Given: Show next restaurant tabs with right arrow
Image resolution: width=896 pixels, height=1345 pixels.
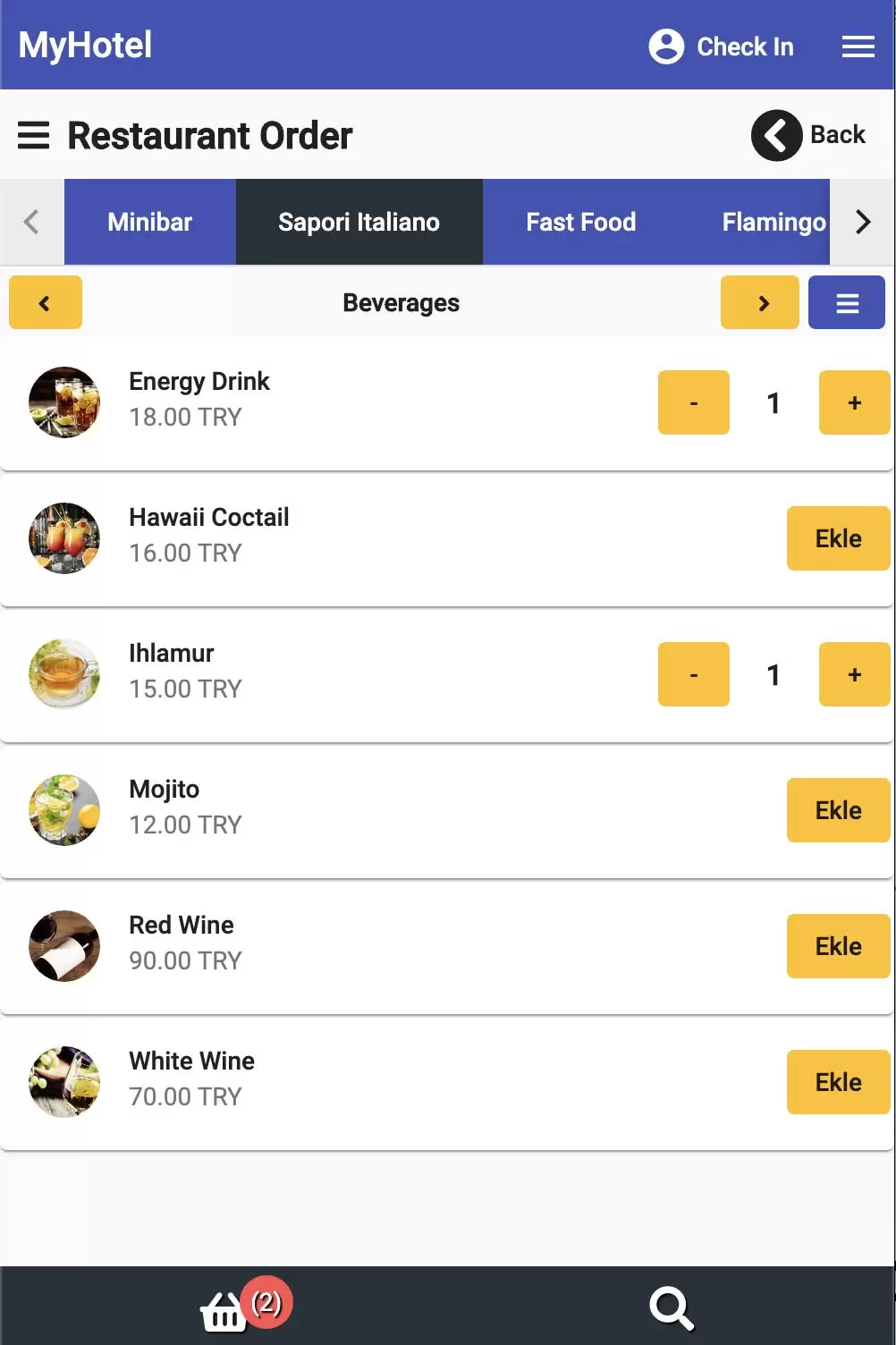Looking at the screenshot, I should point(862,222).
